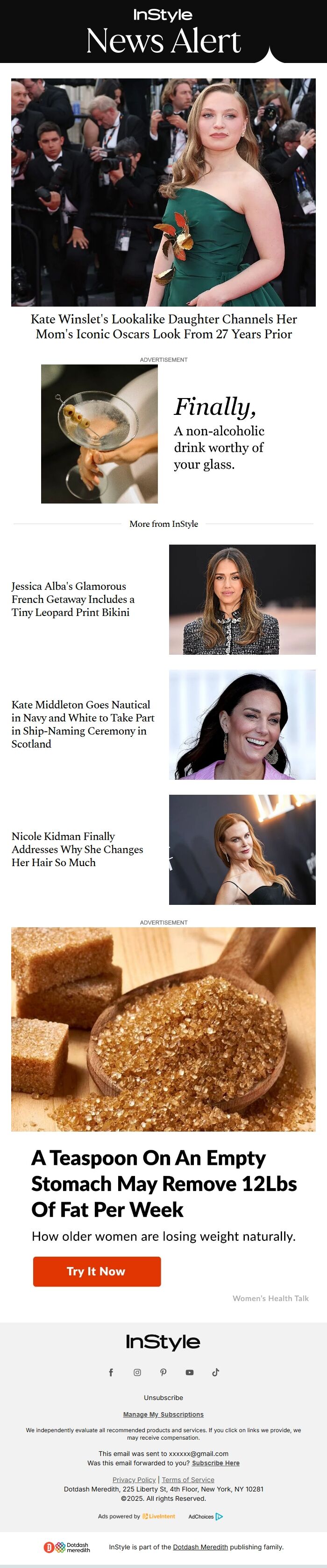Tap the Try It Now button
The height and width of the screenshot is (1568, 327).
click(97, 1271)
